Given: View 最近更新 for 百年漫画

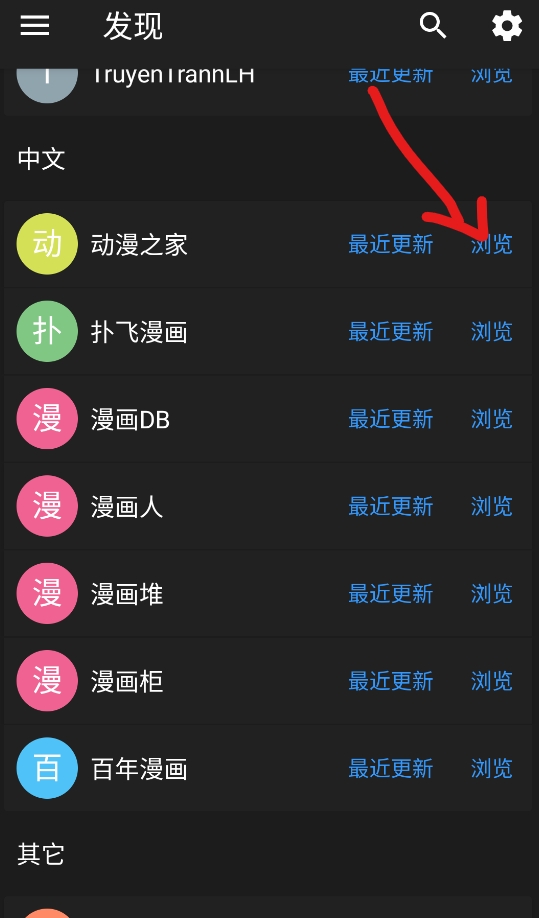Looking at the screenshot, I should (390, 768).
